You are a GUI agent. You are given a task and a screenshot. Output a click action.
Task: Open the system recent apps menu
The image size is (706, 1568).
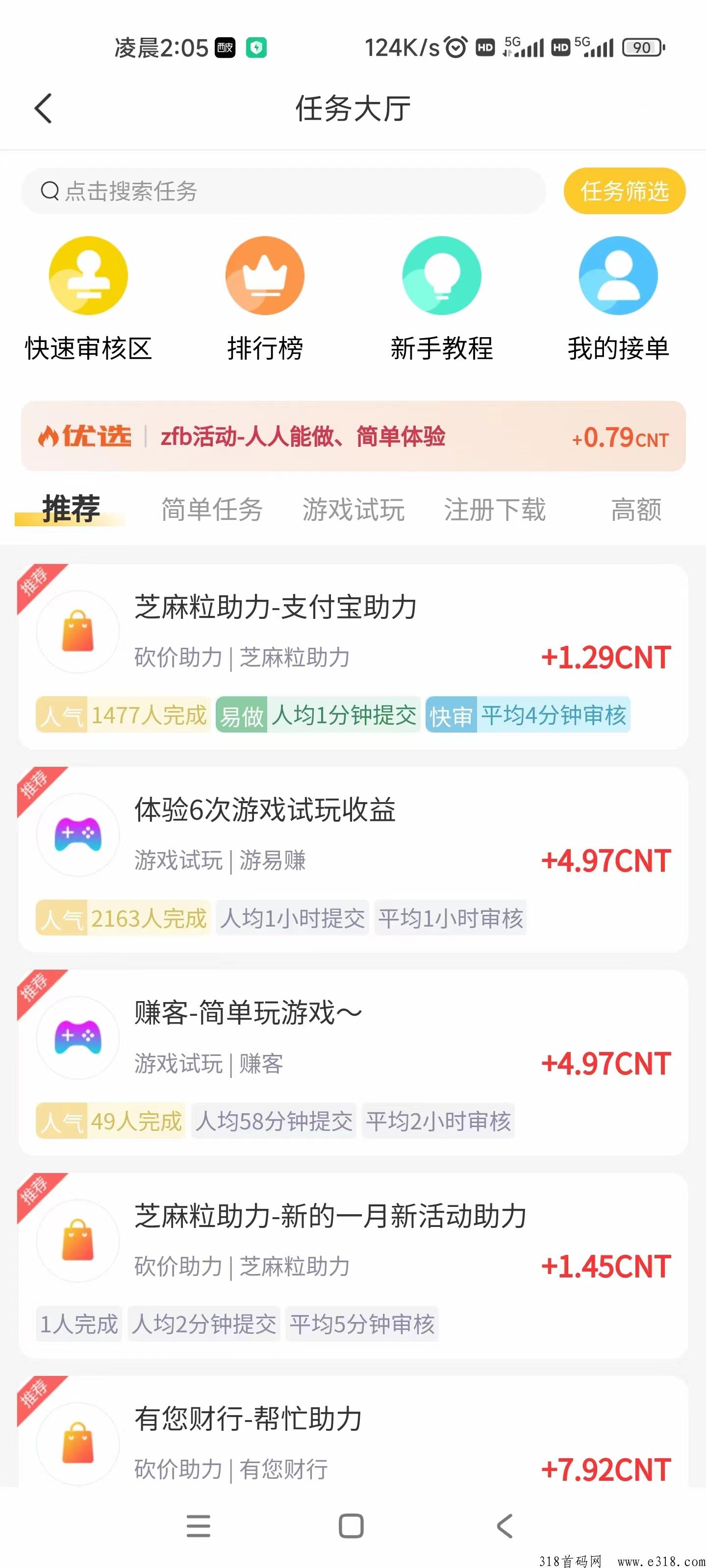point(199,1526)
